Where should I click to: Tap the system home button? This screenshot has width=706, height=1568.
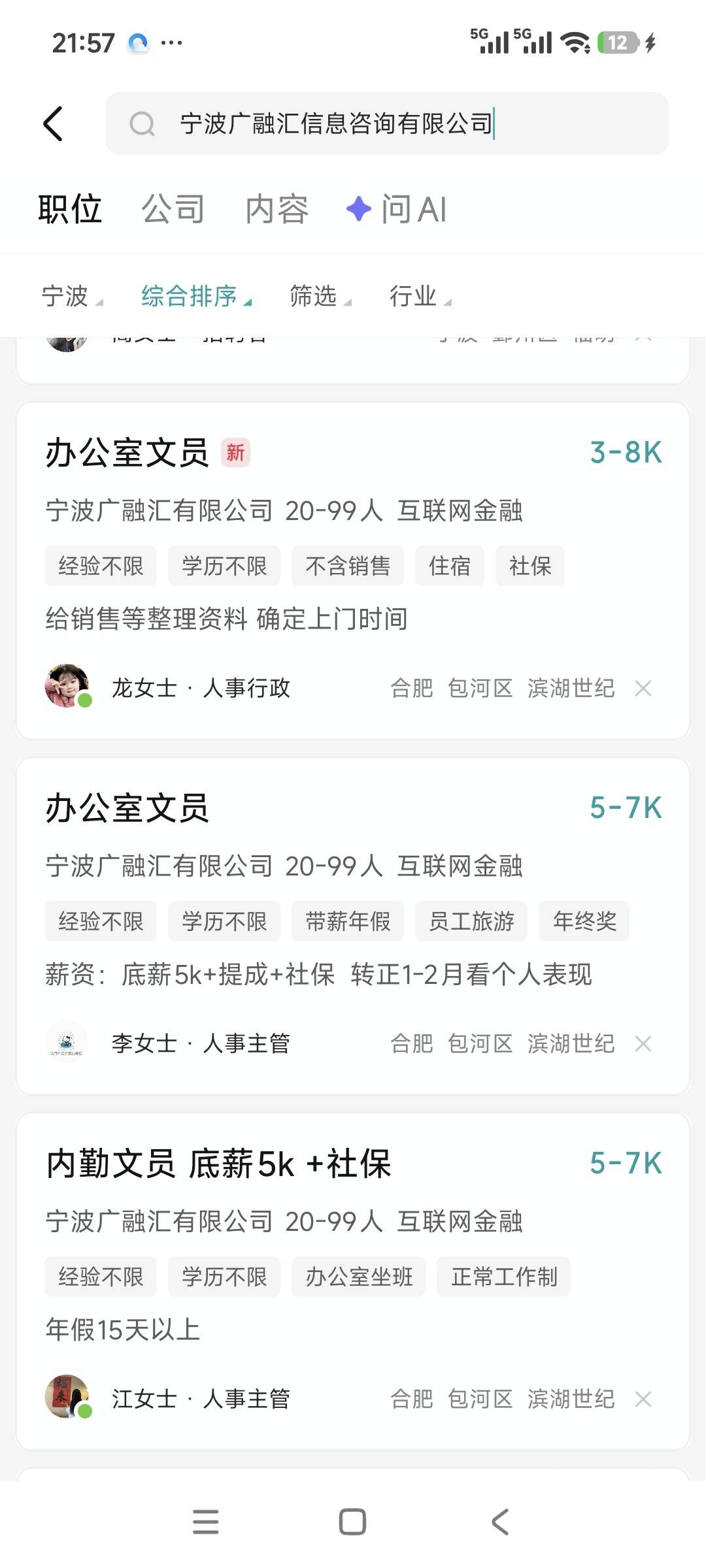coord(352,1522)
